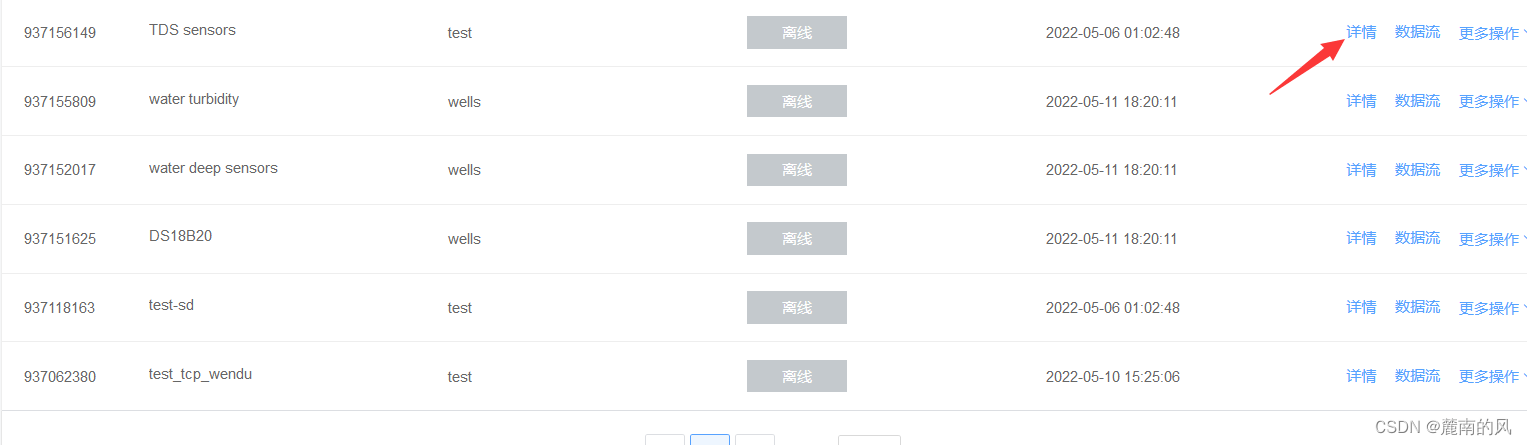Expand 更多操作 for water turbidity

click(x=1491, y=102)
